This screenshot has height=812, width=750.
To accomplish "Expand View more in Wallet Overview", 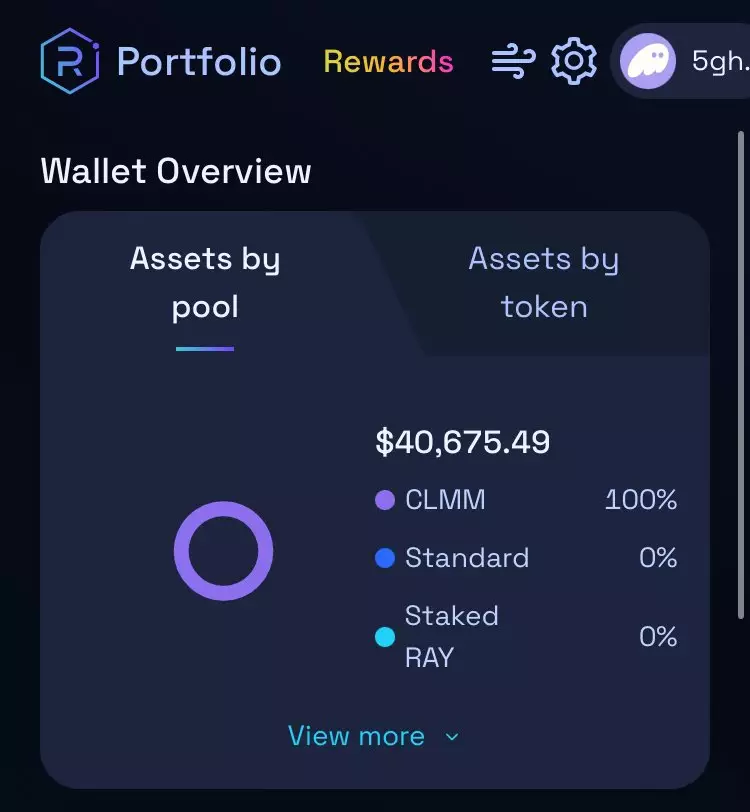I will pos(373,737).
